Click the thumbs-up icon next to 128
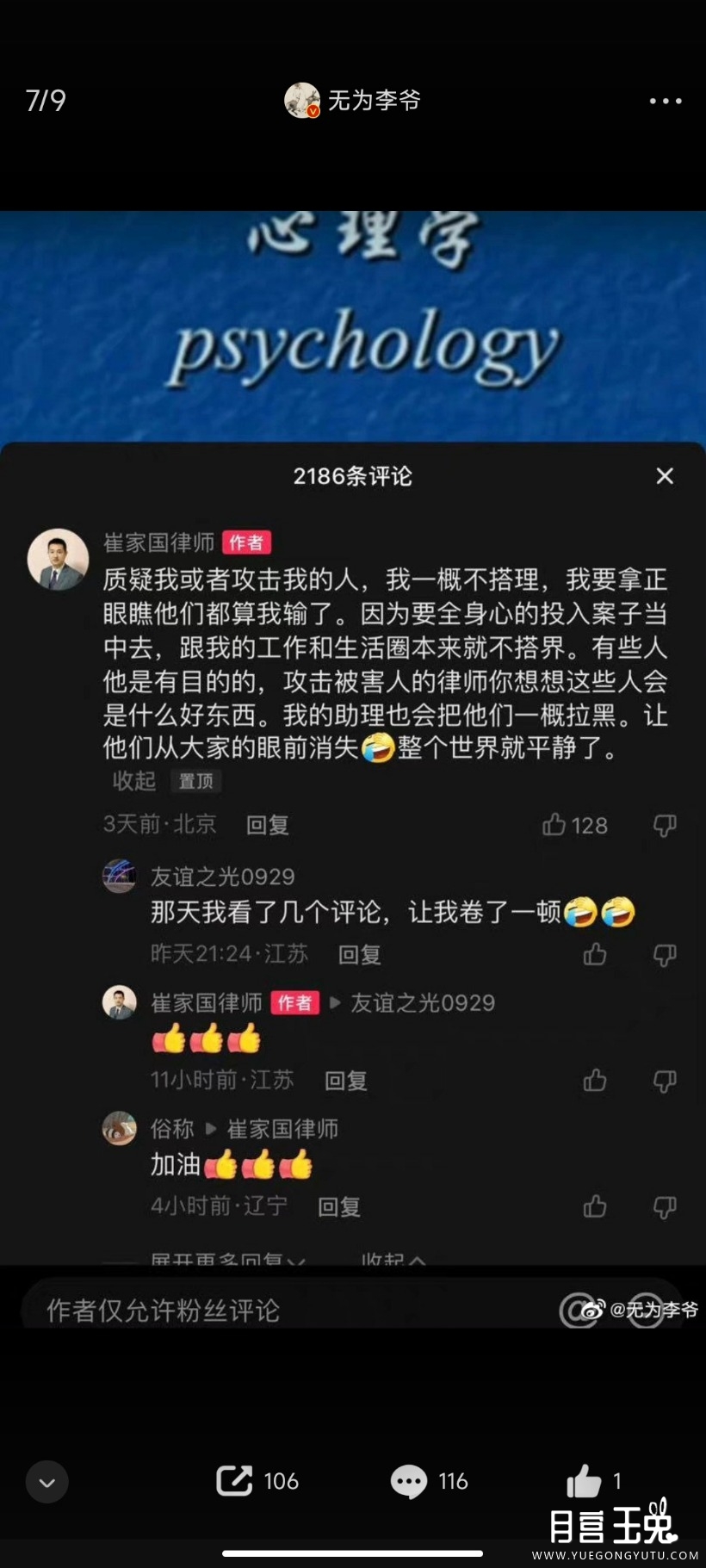Image resolution: width=706 pixels, height=1568 pixels. tap(554, 825)
